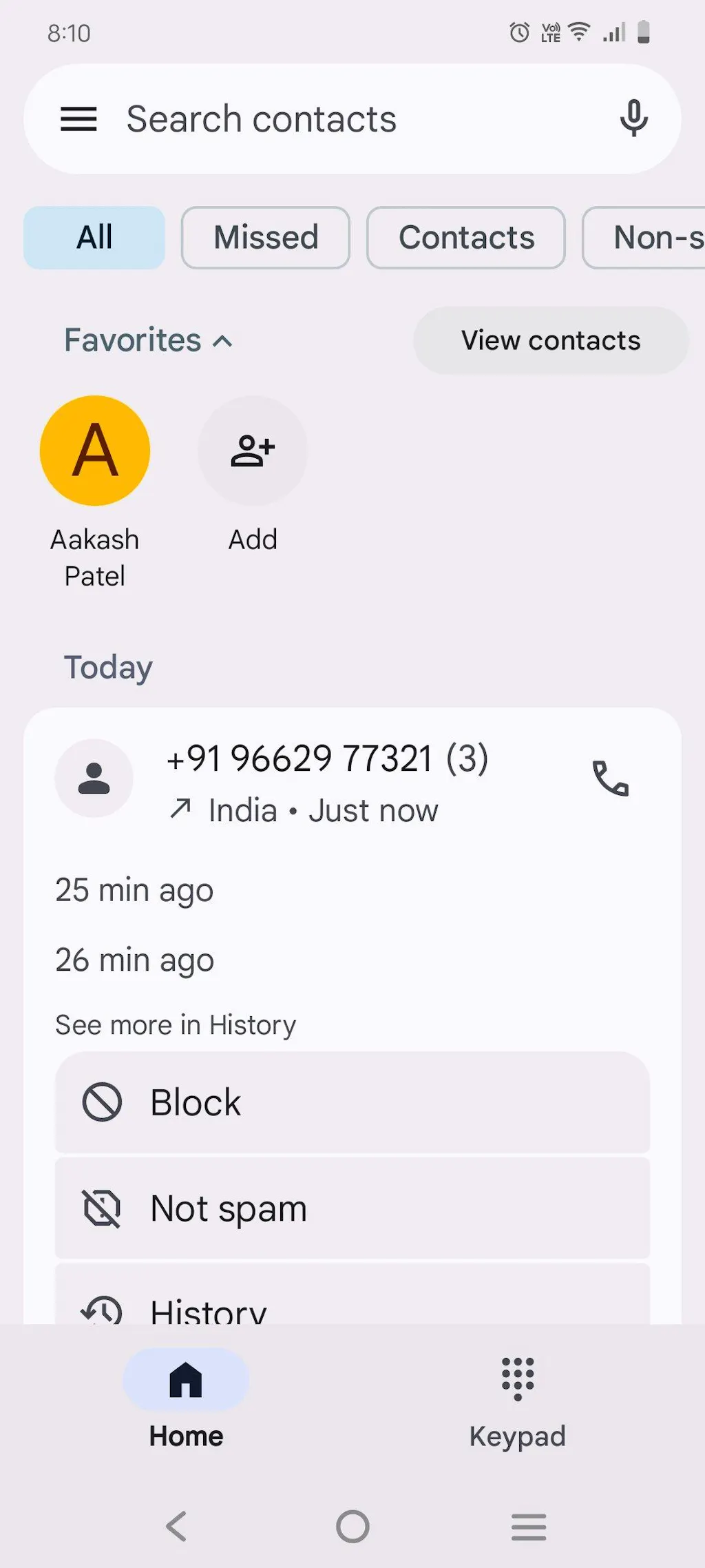Open favorite contact Aakash Patel
705x1568 pixels.
pos(95,451)
